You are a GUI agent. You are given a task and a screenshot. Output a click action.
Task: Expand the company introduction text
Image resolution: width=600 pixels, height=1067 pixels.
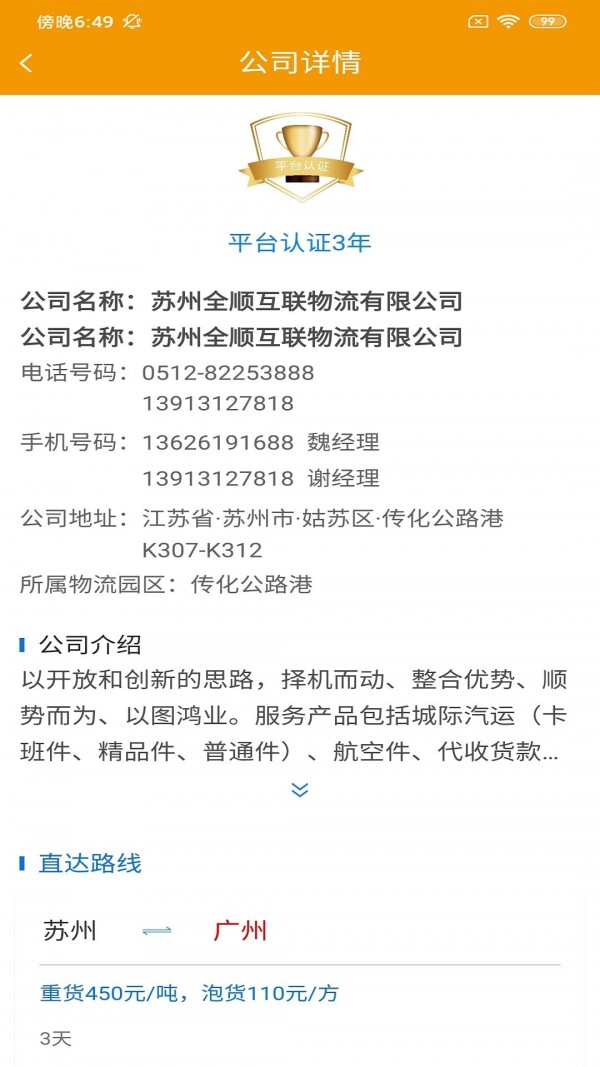tap(299, 790)
